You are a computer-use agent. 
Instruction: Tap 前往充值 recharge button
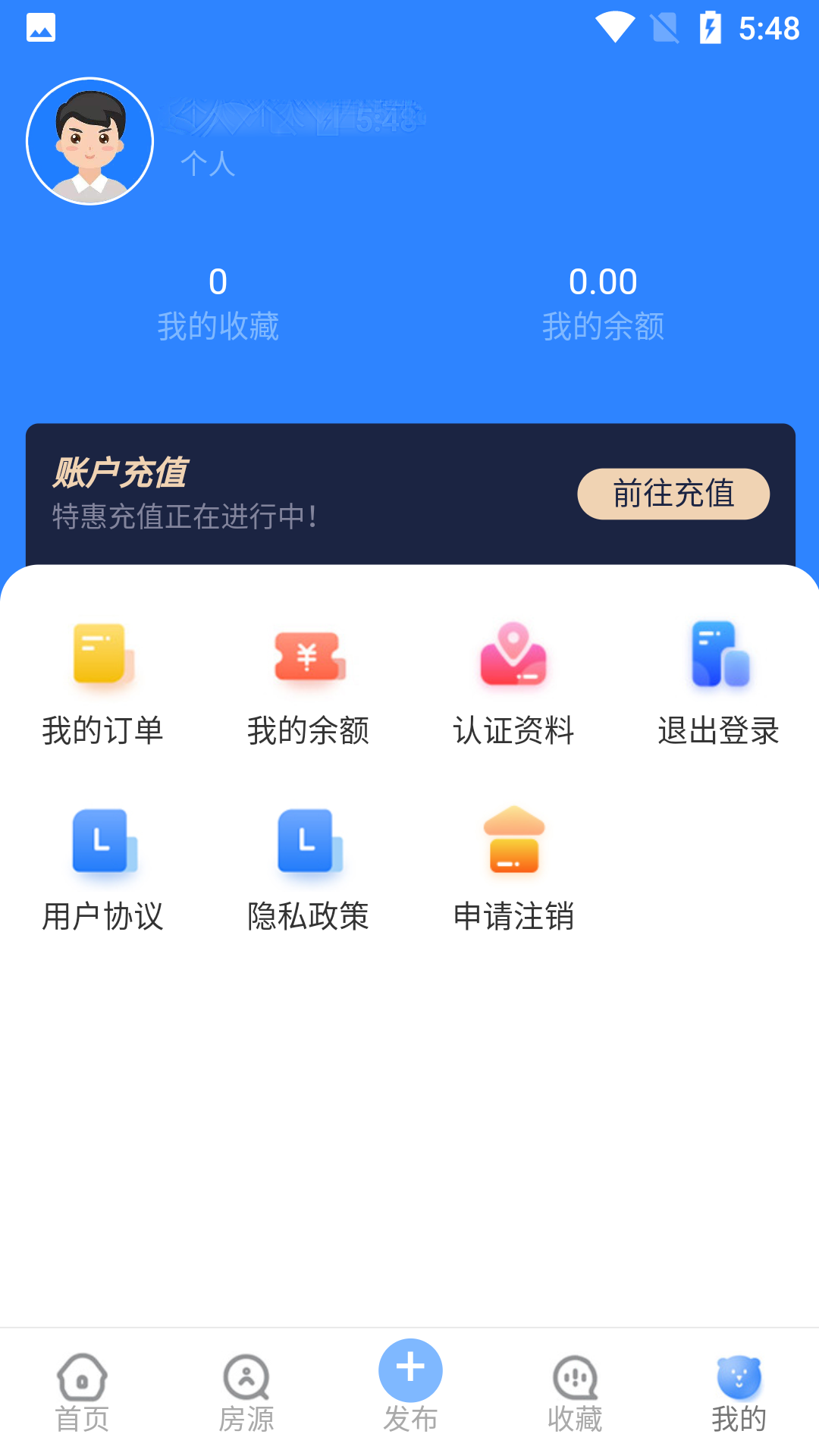(673, 493)
